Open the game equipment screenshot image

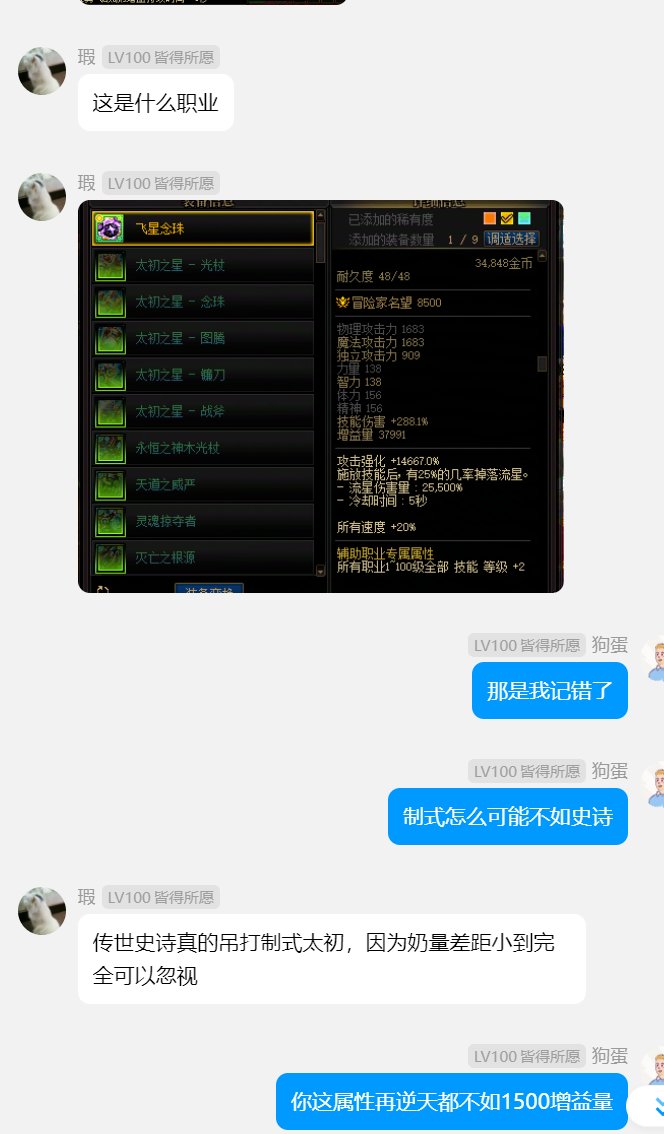point(320,396)
